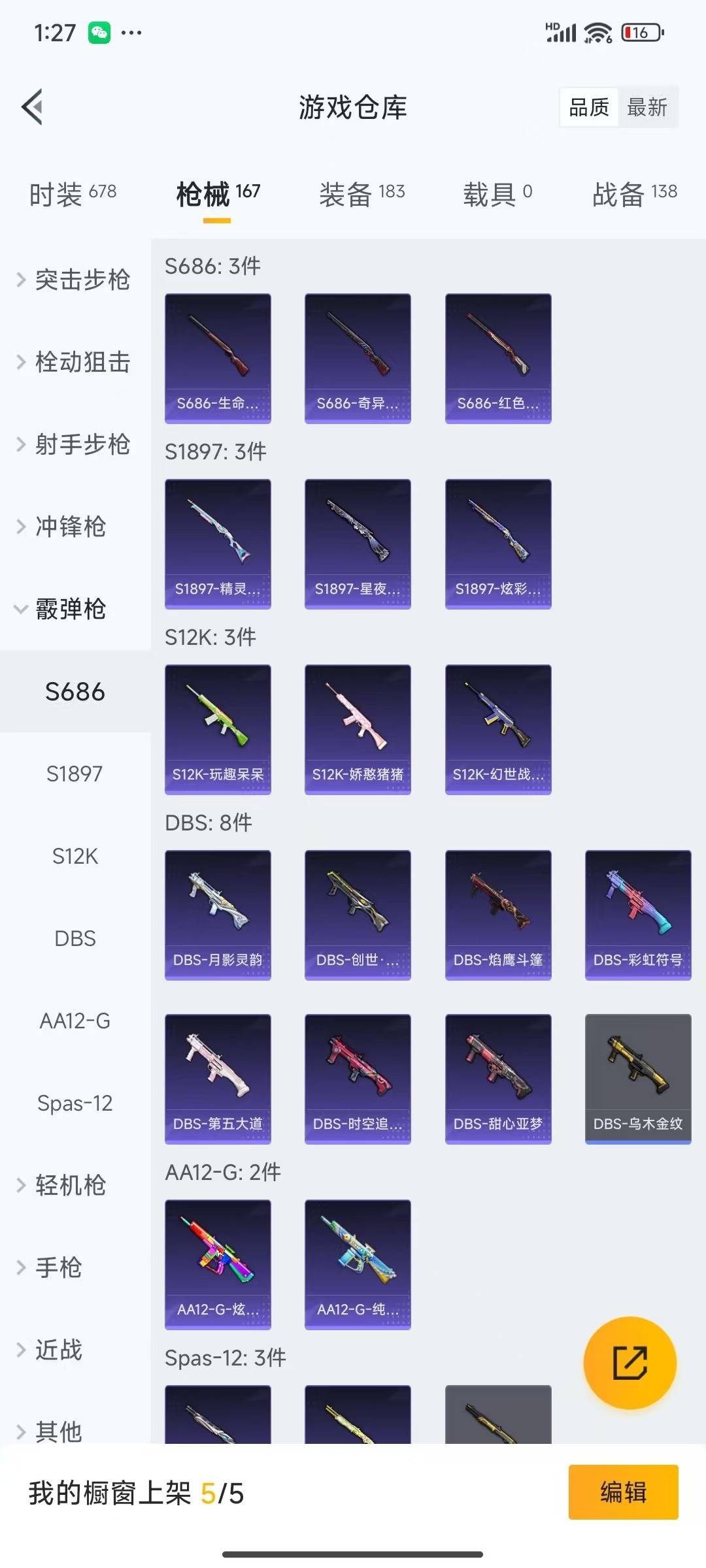706x1568 pixels.
Task: Expand the 冲锋枪 category
Action: (71, 527)
